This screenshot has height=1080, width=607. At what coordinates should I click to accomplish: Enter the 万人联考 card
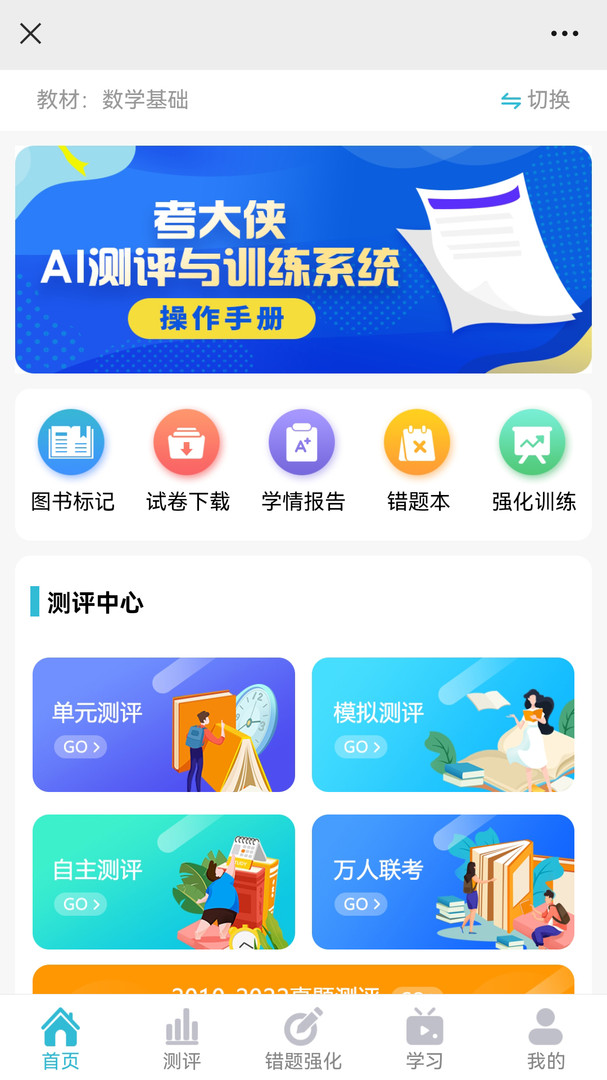[443, 882]
